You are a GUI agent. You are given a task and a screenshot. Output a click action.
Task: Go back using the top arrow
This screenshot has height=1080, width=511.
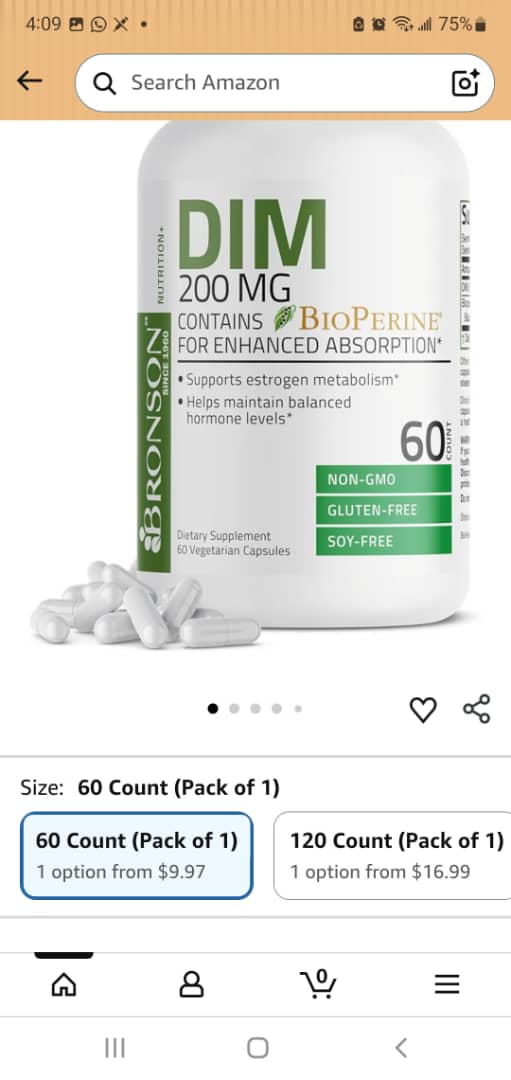(x=29, y=82)
